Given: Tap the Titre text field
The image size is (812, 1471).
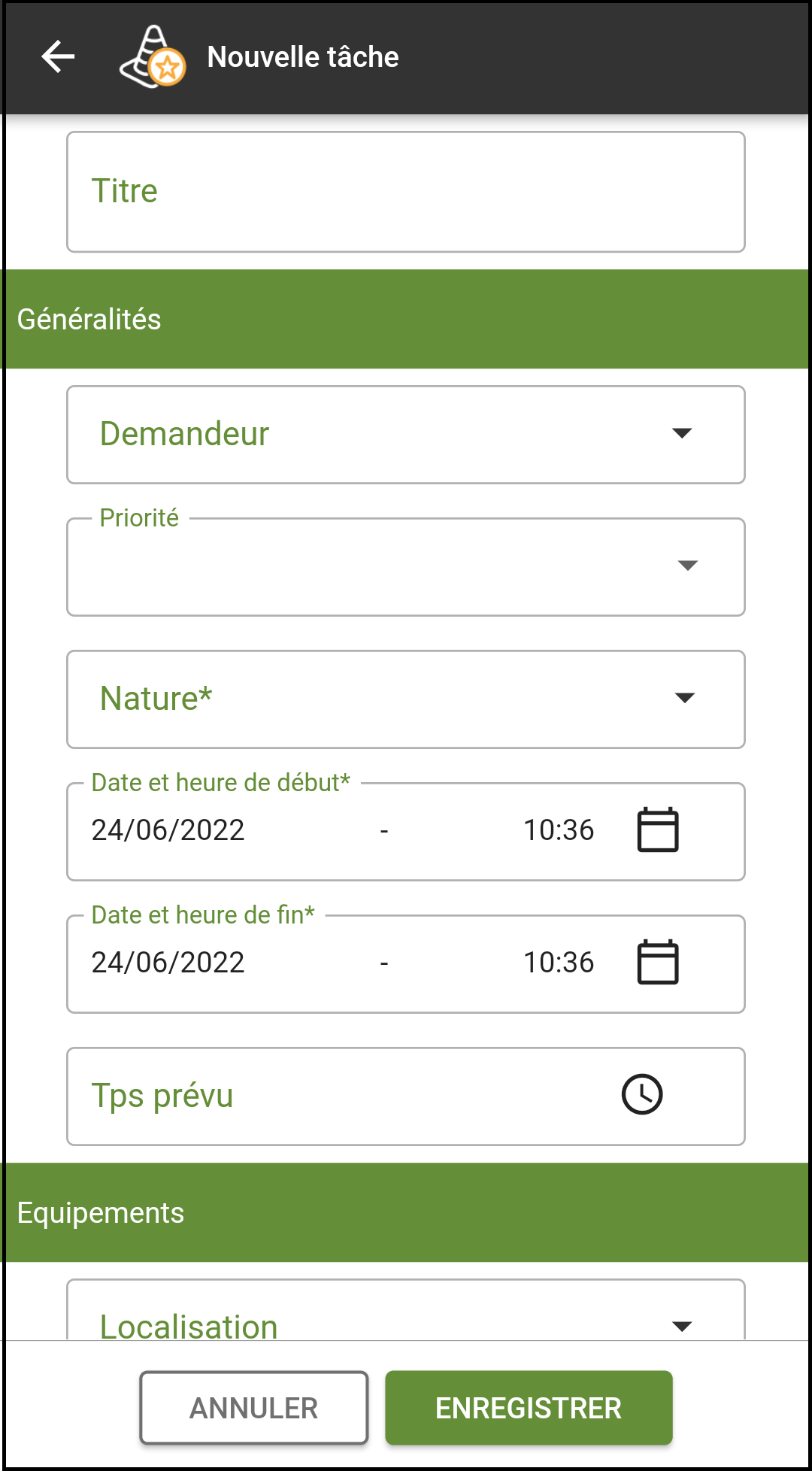Looking at the screenshot, I should [406, 192].
